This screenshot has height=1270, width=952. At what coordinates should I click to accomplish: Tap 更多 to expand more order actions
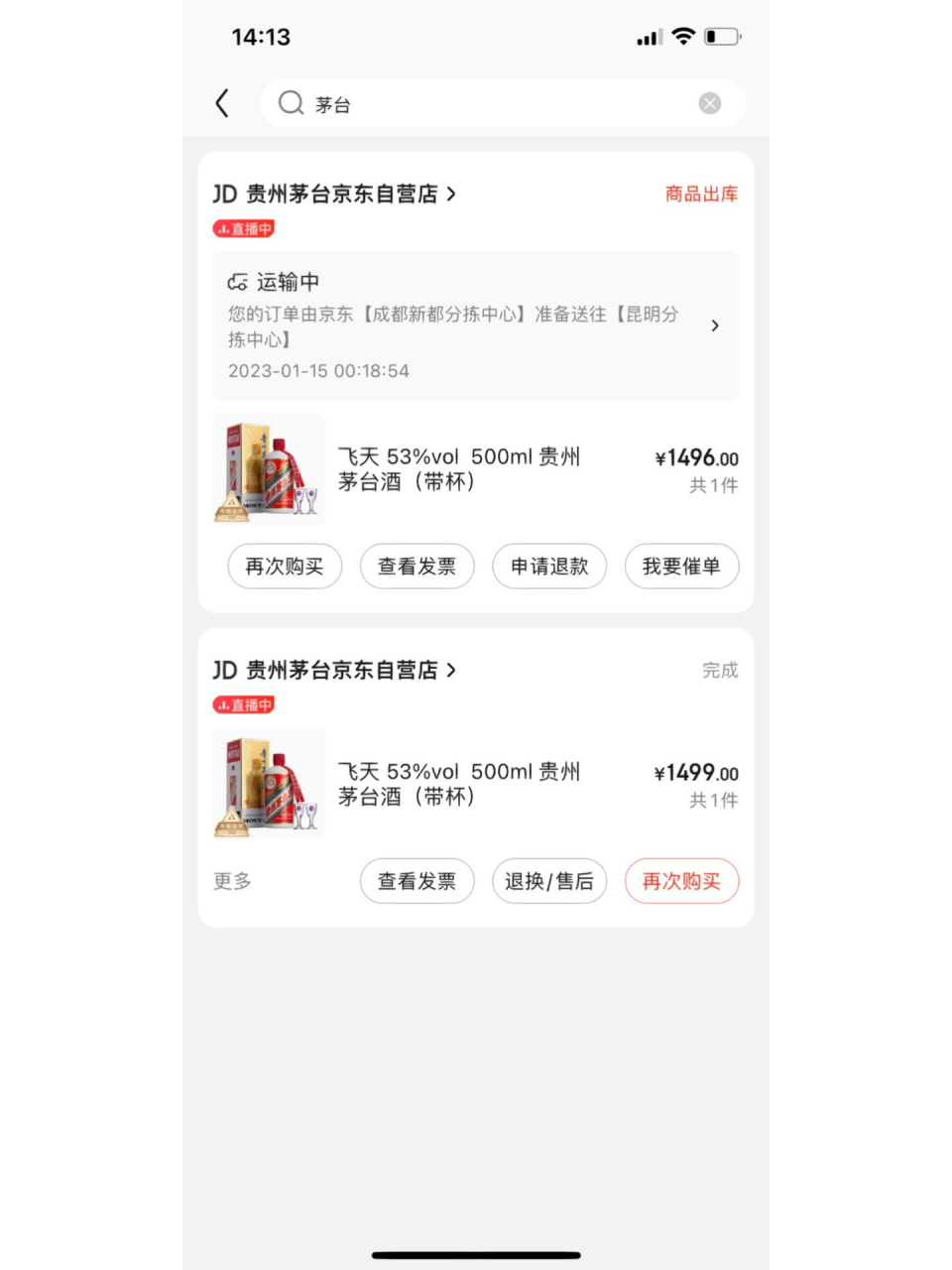pyautogui.click(x=231, y=881)
